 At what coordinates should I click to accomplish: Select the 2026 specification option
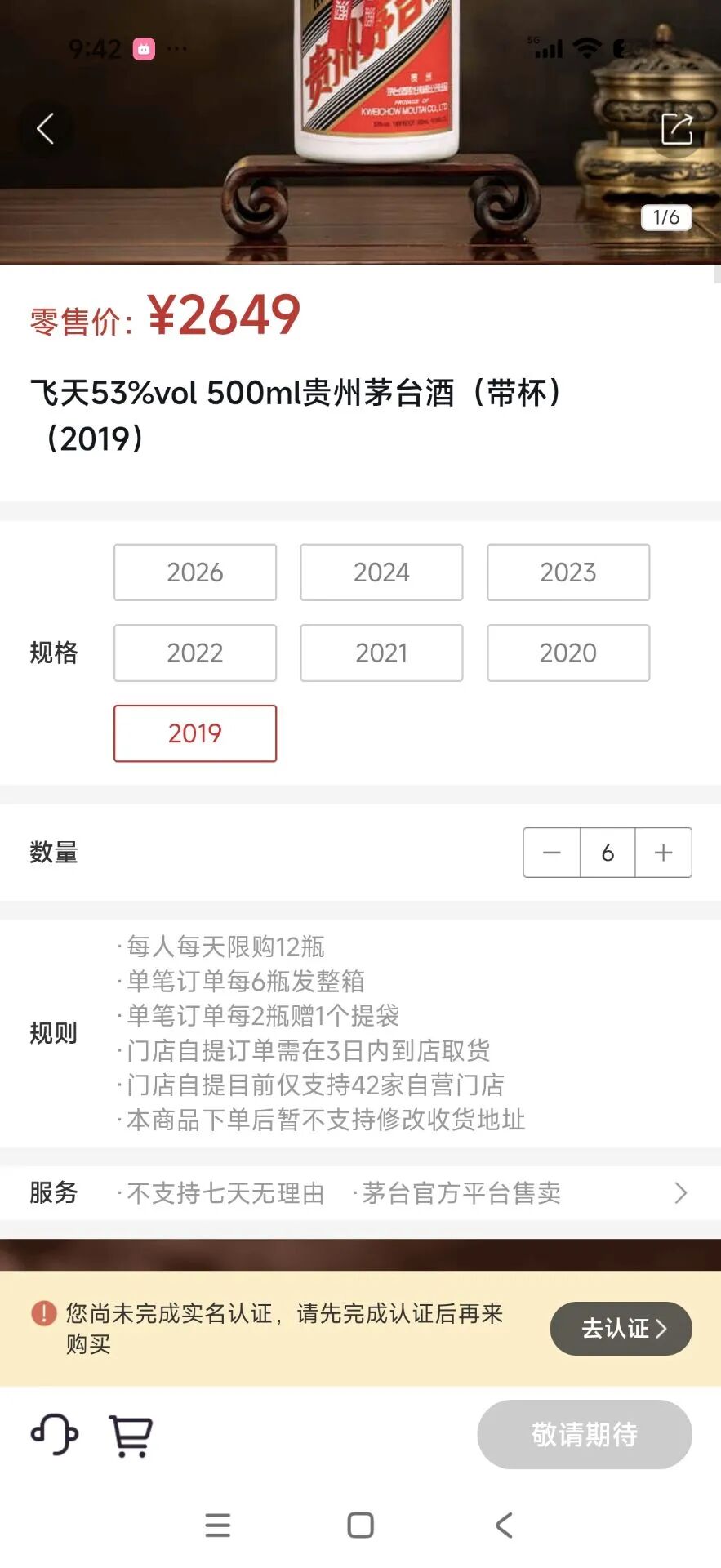(x=194, y=572)
